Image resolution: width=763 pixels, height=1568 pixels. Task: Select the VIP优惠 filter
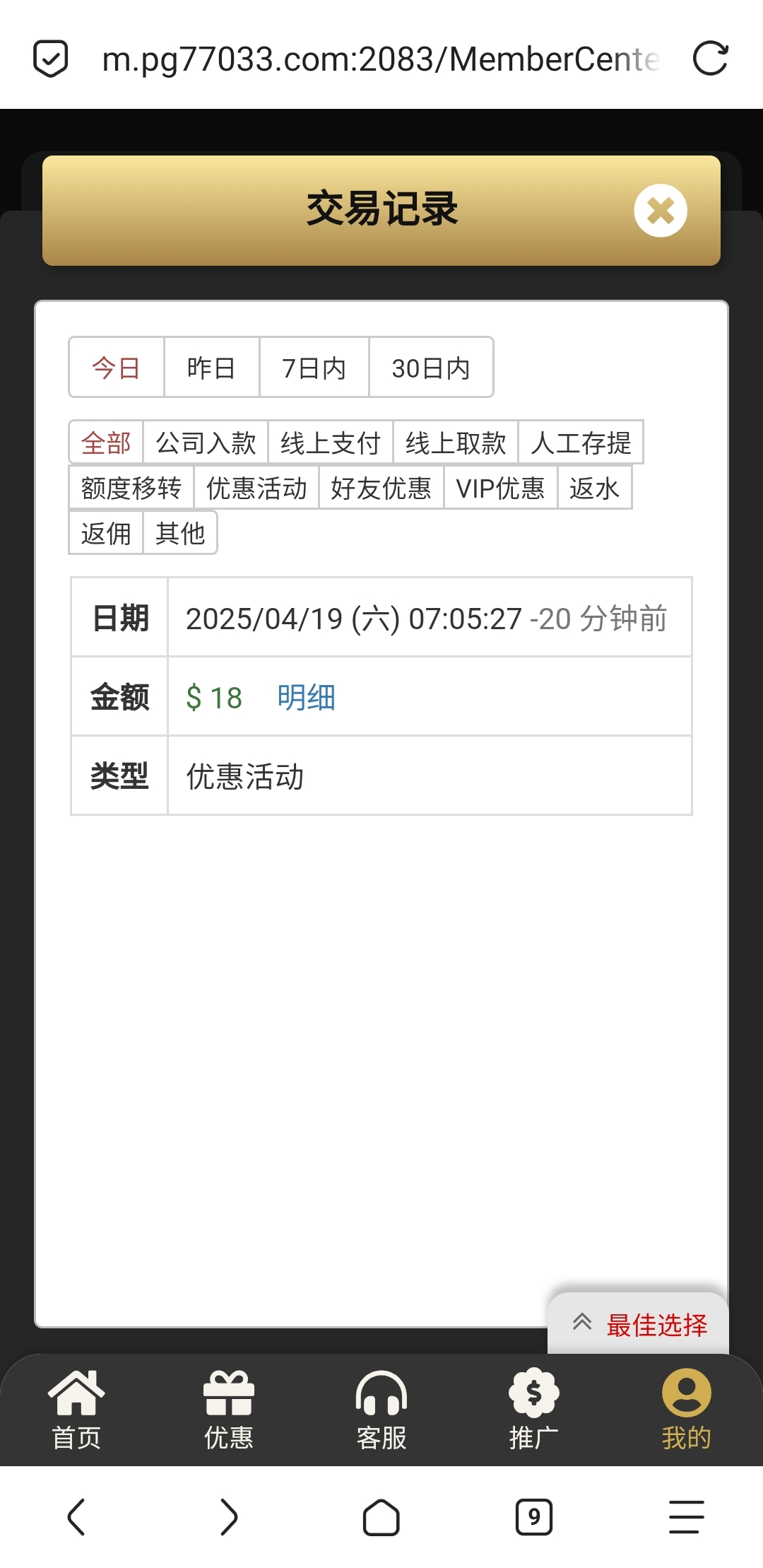pos(500,488)
